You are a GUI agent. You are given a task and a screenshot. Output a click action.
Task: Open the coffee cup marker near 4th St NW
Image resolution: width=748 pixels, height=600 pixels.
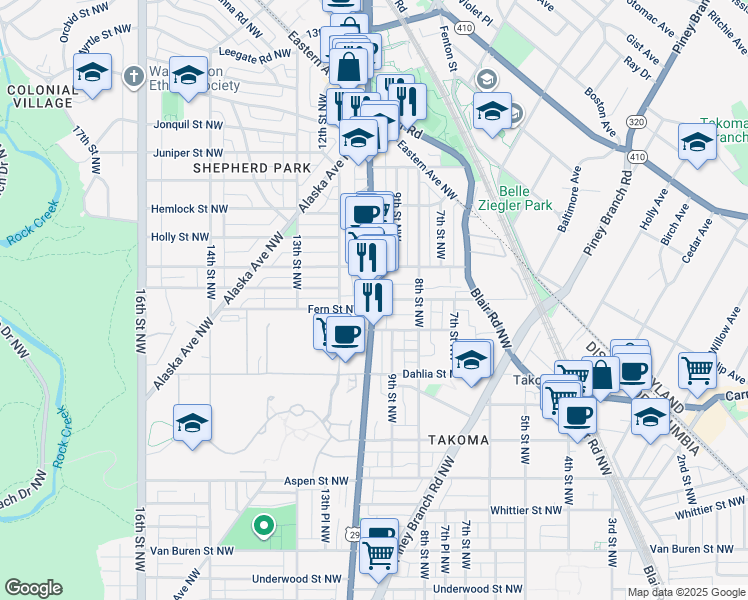[x=577, y=419]
